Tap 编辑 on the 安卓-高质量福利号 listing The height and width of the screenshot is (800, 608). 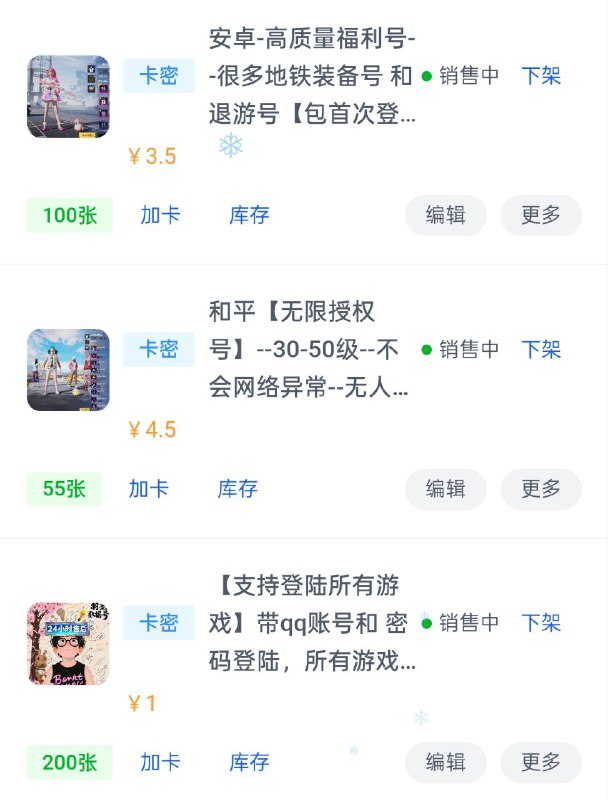pyautogui.click(x=445, y=215)
